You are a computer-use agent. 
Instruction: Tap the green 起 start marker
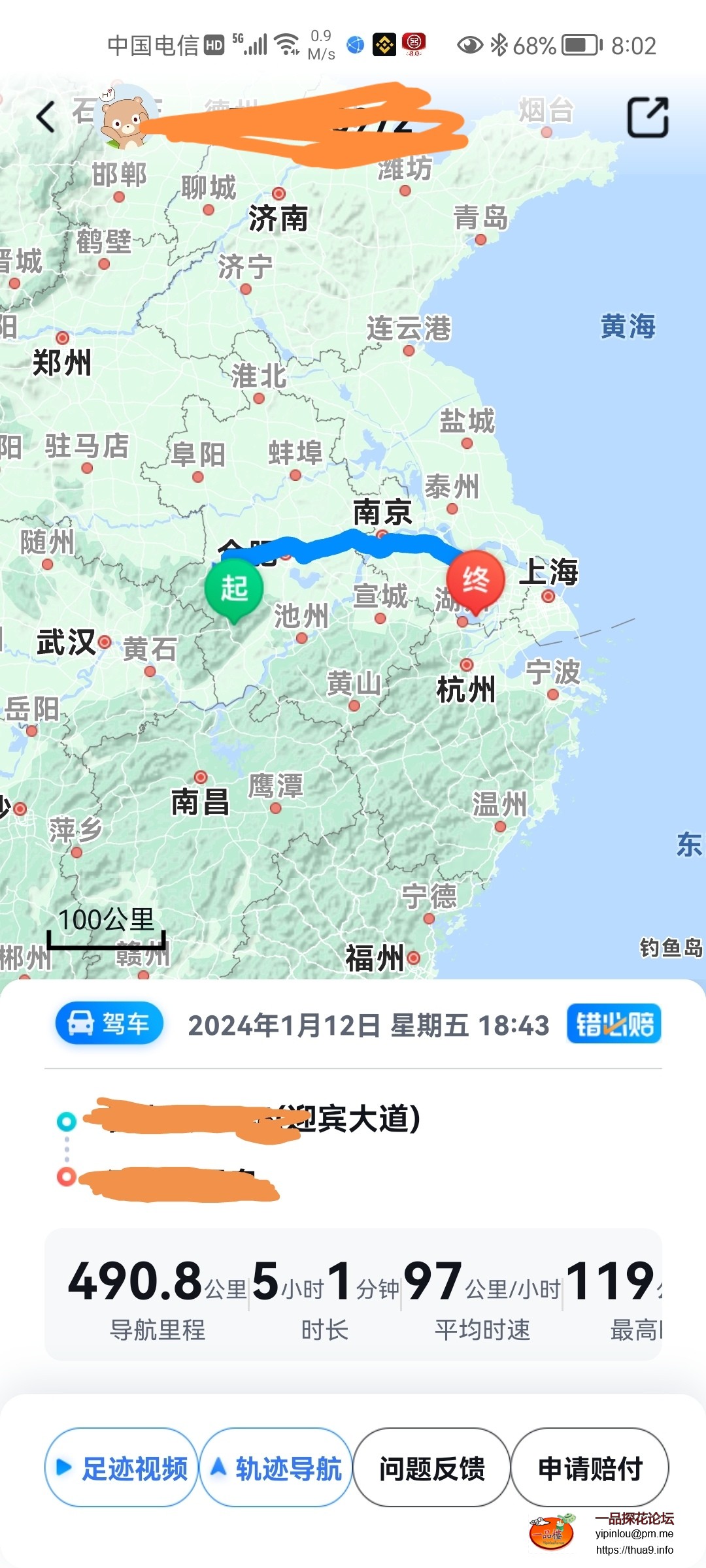tap(234, 588)
